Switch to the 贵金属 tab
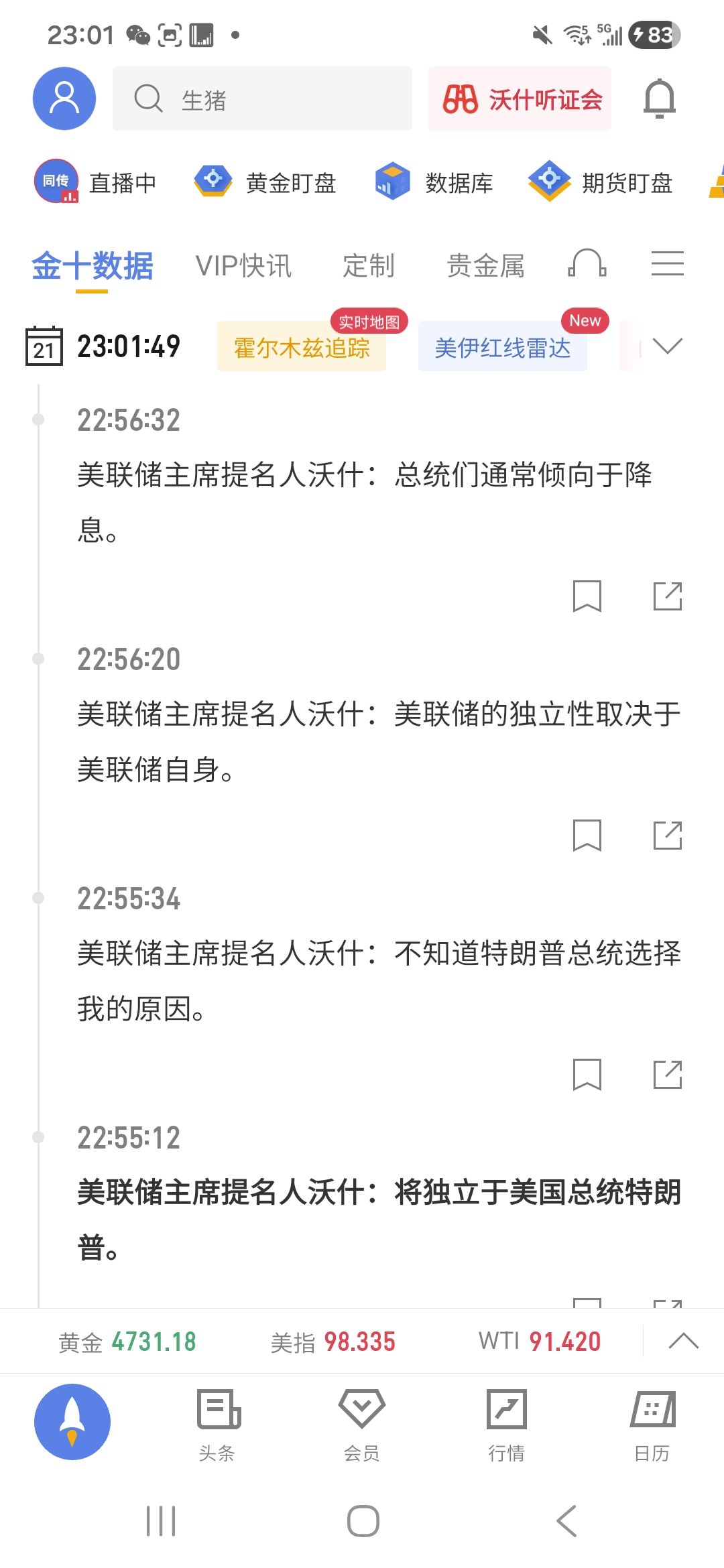This screenshot has height=1568, width=724. click(x=485, y=266)
